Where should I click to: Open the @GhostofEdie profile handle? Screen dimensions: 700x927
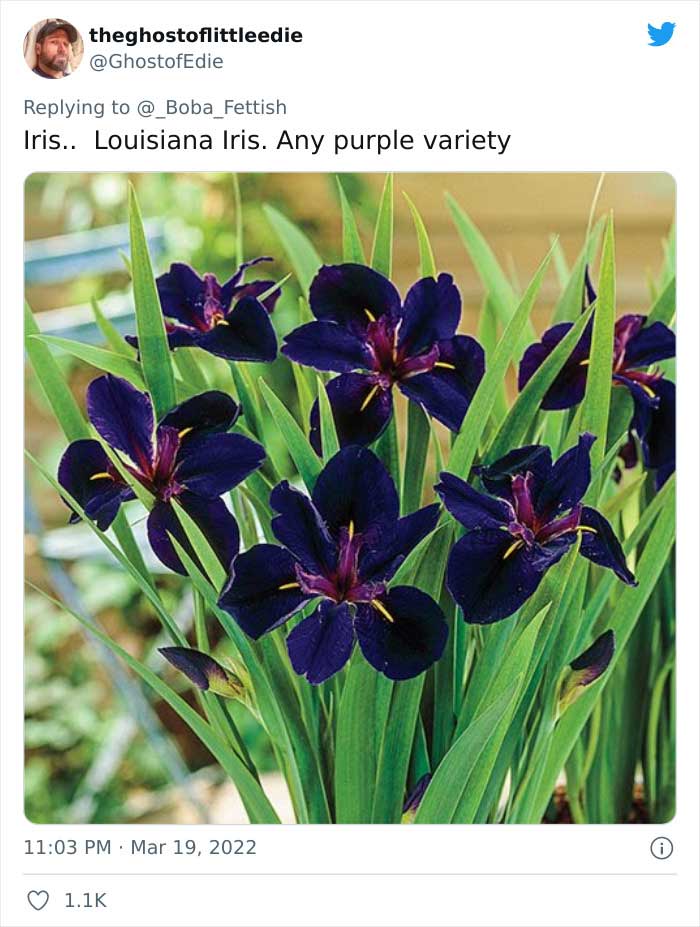pos(156,61)
